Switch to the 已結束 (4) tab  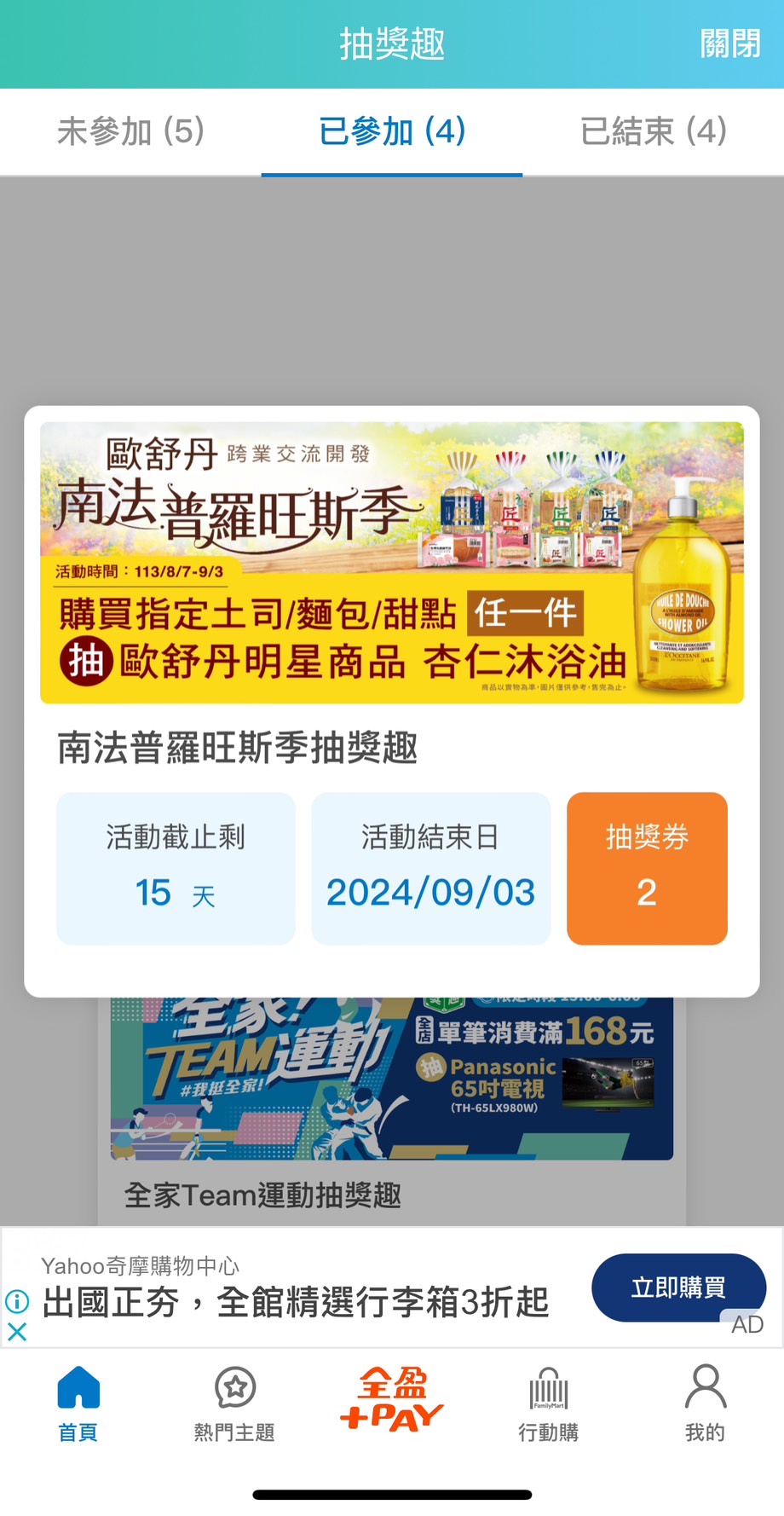(x=653, y=132)
